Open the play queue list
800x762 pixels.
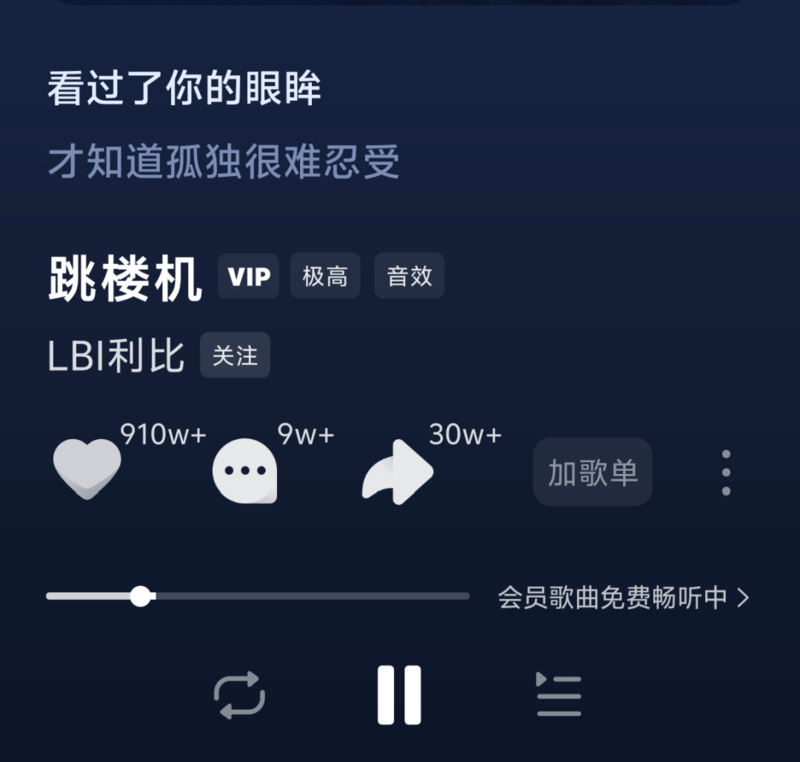[558, 694]
